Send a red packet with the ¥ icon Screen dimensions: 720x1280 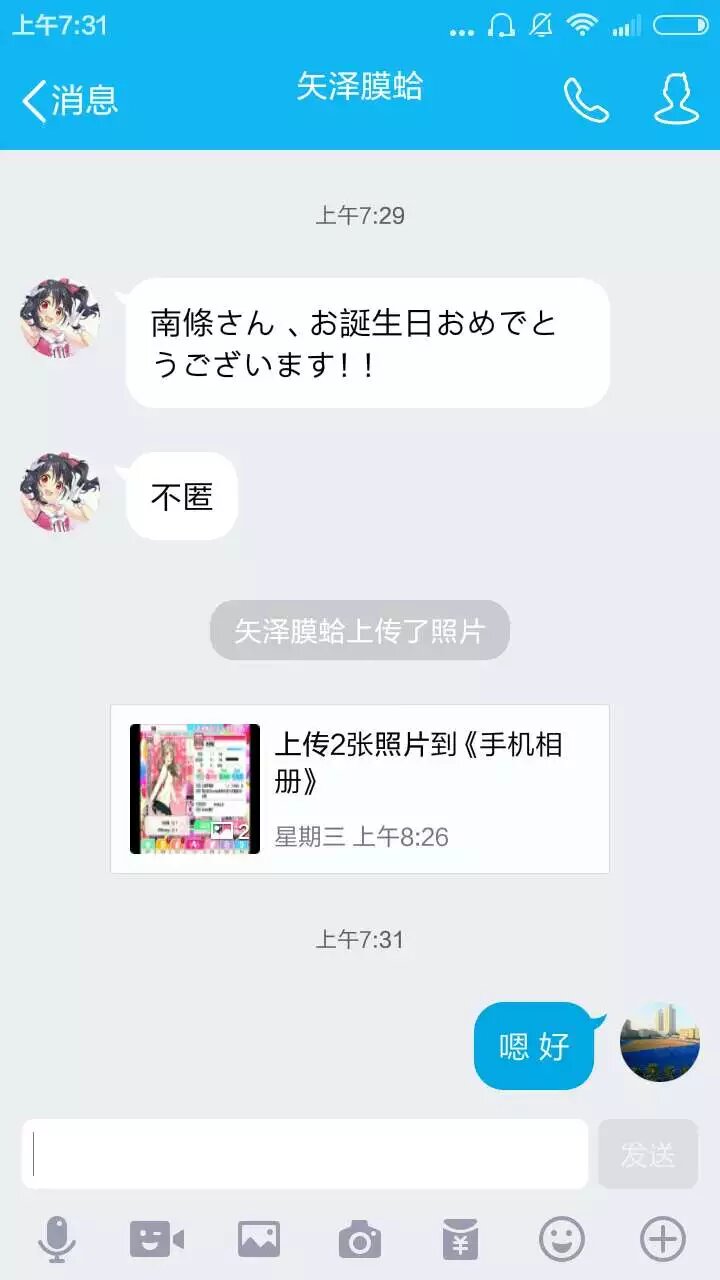click(461, 1240)
